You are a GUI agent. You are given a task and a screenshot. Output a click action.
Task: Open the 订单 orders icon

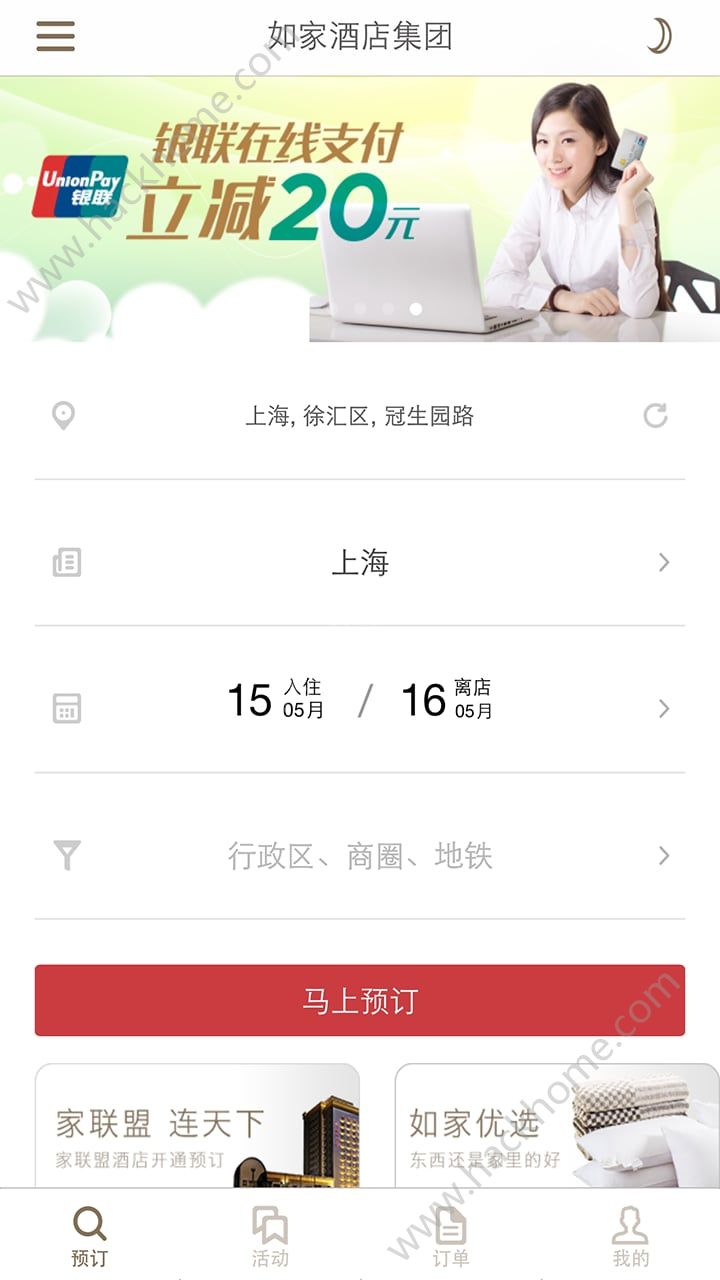coord(449,1232)
